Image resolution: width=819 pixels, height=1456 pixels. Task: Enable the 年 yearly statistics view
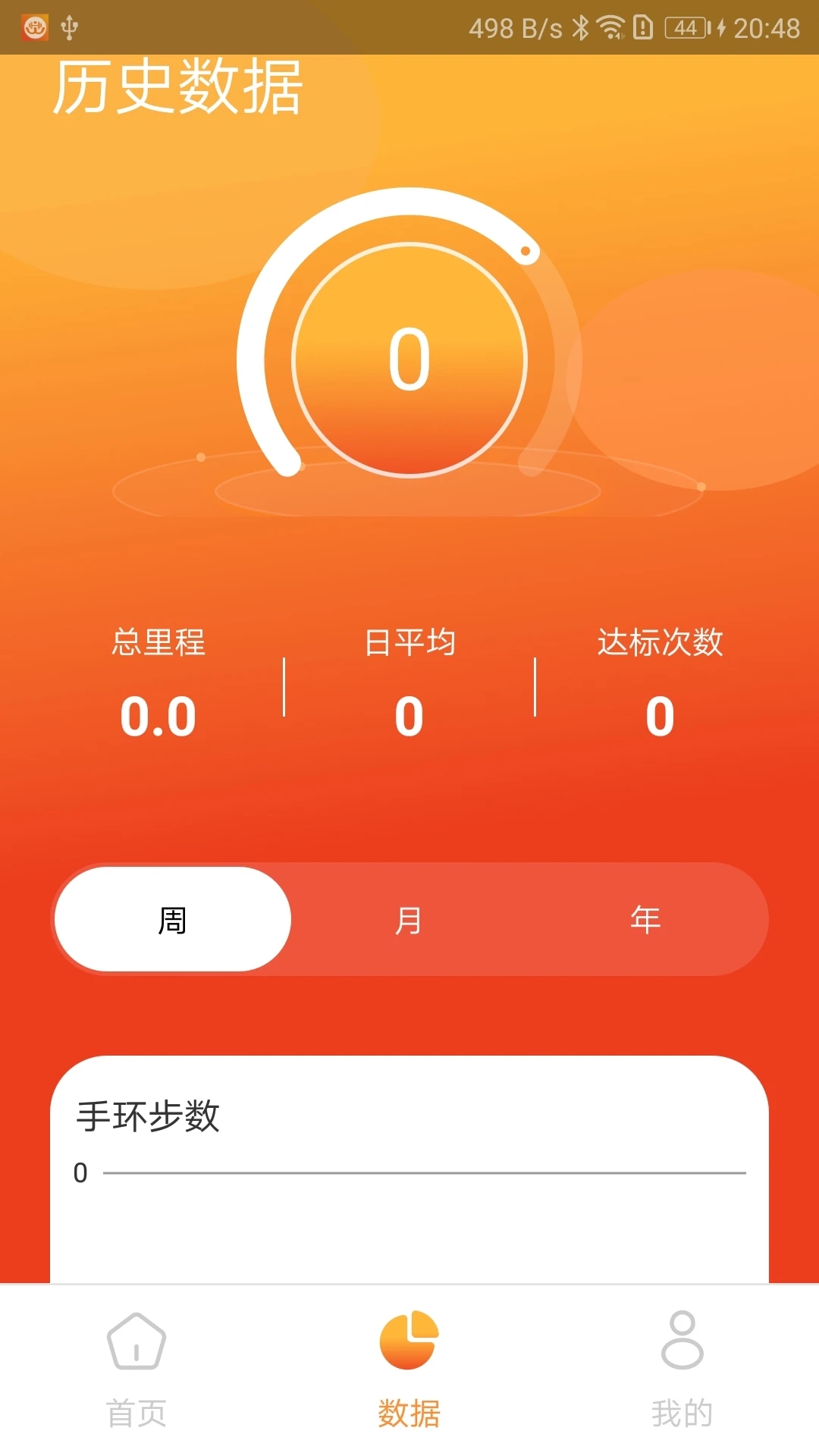click(643, 918)
